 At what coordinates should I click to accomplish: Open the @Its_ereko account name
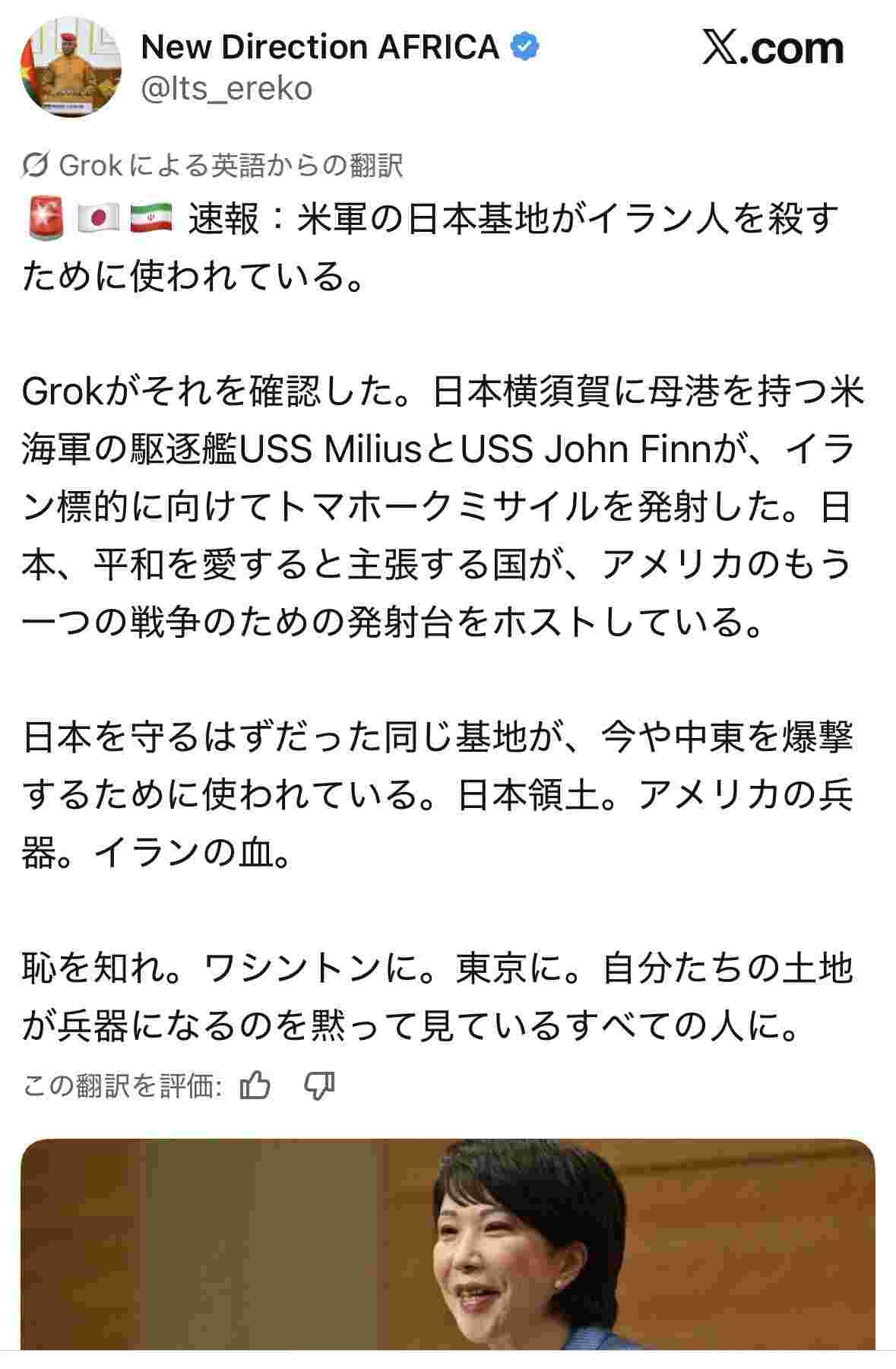coord(226,89)
